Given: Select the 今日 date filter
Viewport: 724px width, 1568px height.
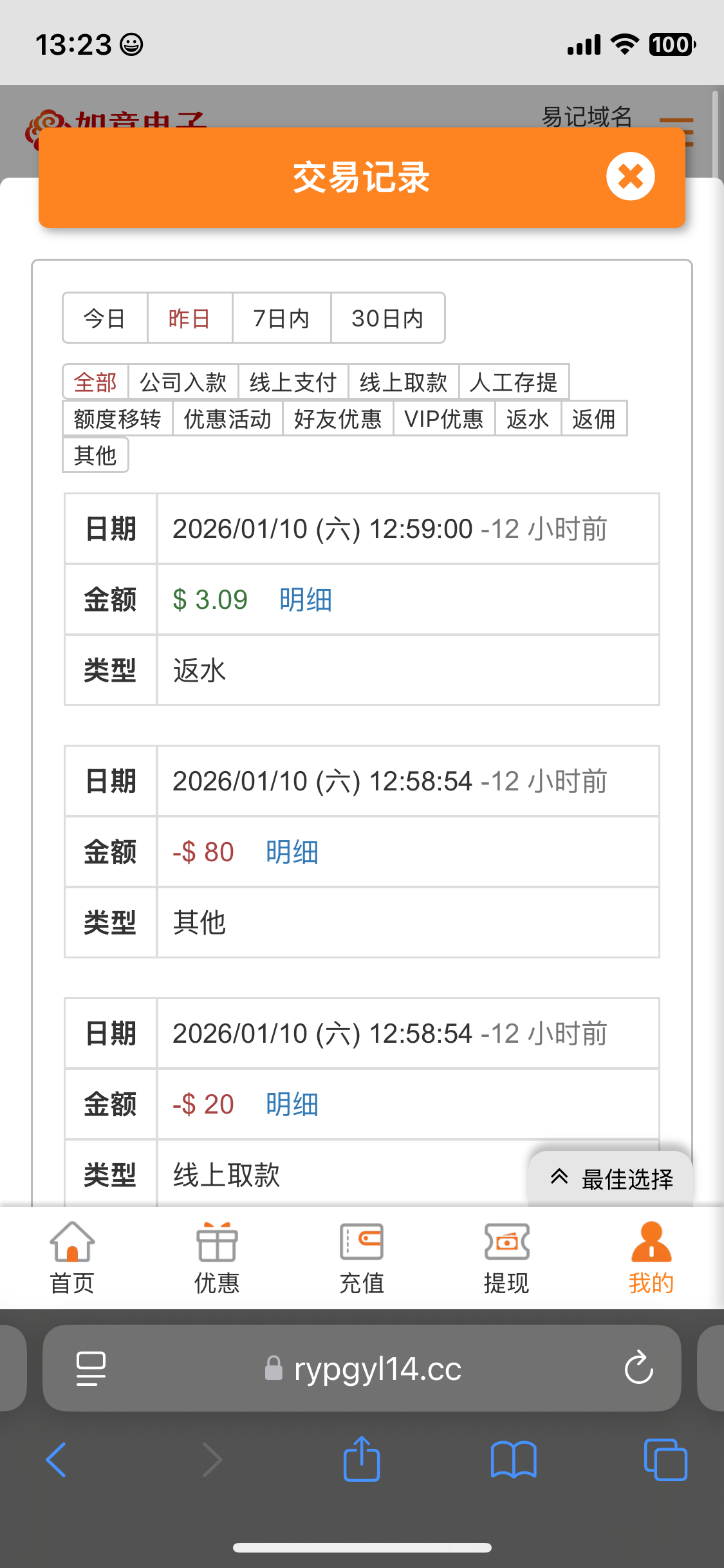Looking at the screenshot, I should click(x=105, y=318).
